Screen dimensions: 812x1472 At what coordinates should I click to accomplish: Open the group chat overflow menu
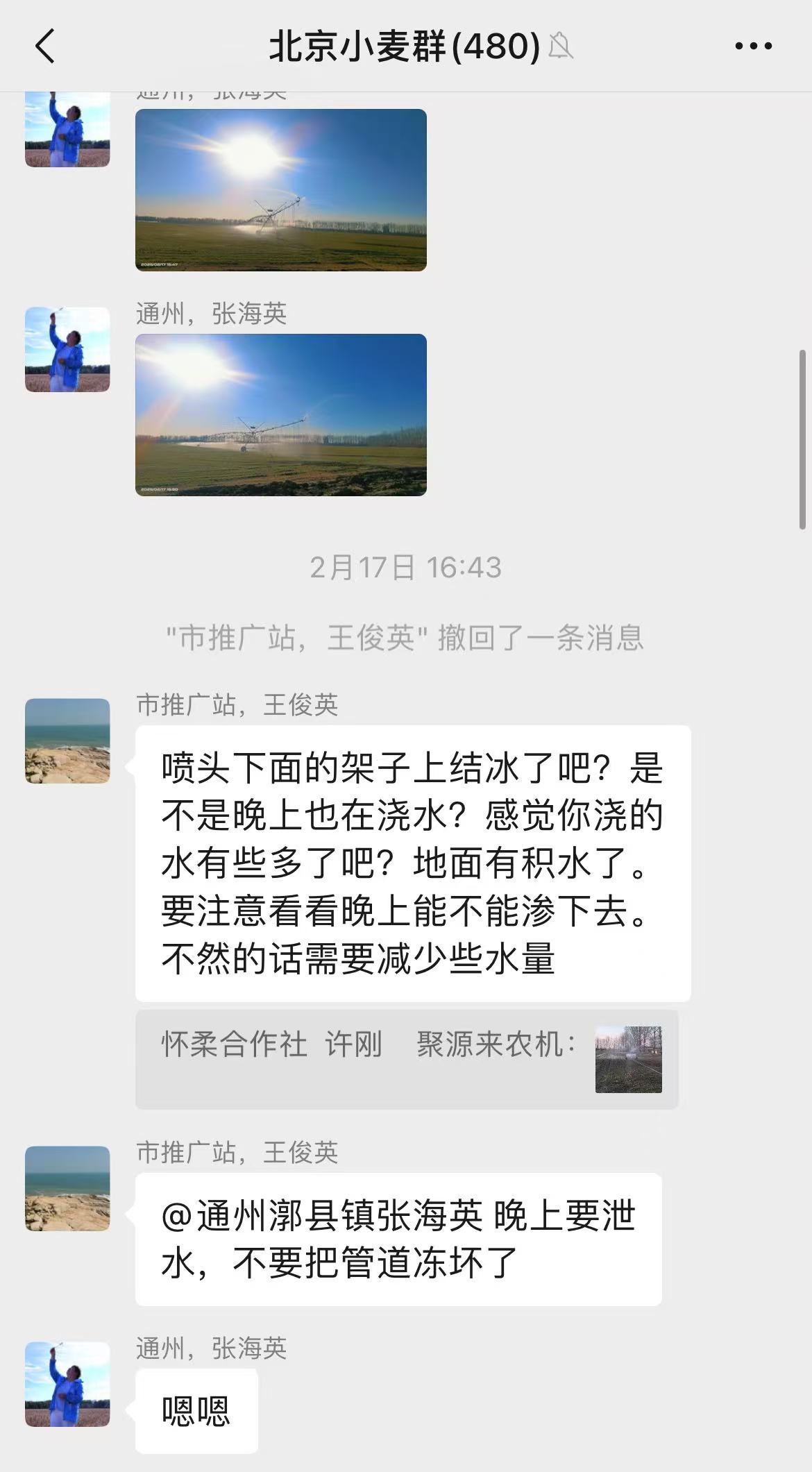pyautogui.click(x=753, y=46)
